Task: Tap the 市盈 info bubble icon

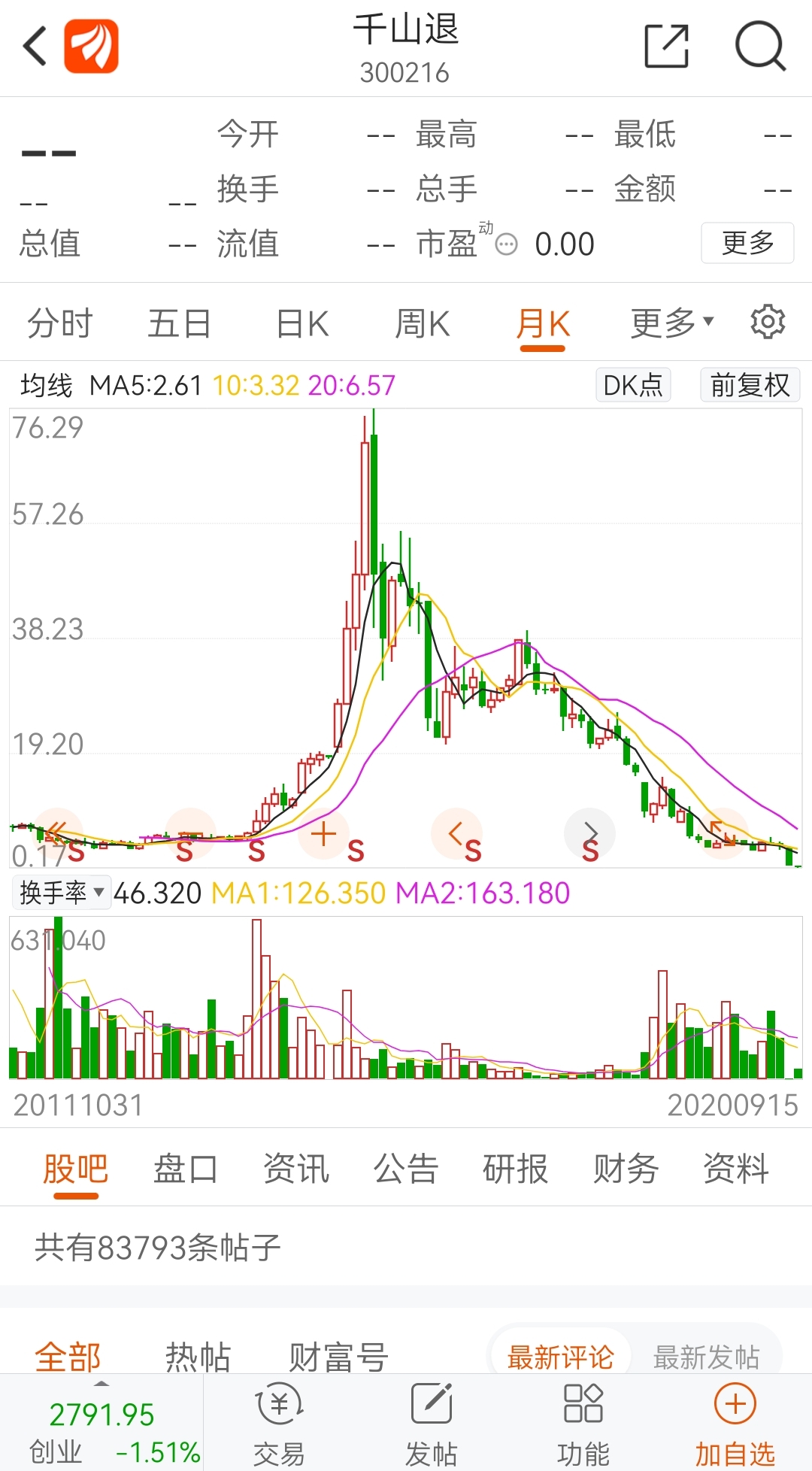Action: click(507, 244)
